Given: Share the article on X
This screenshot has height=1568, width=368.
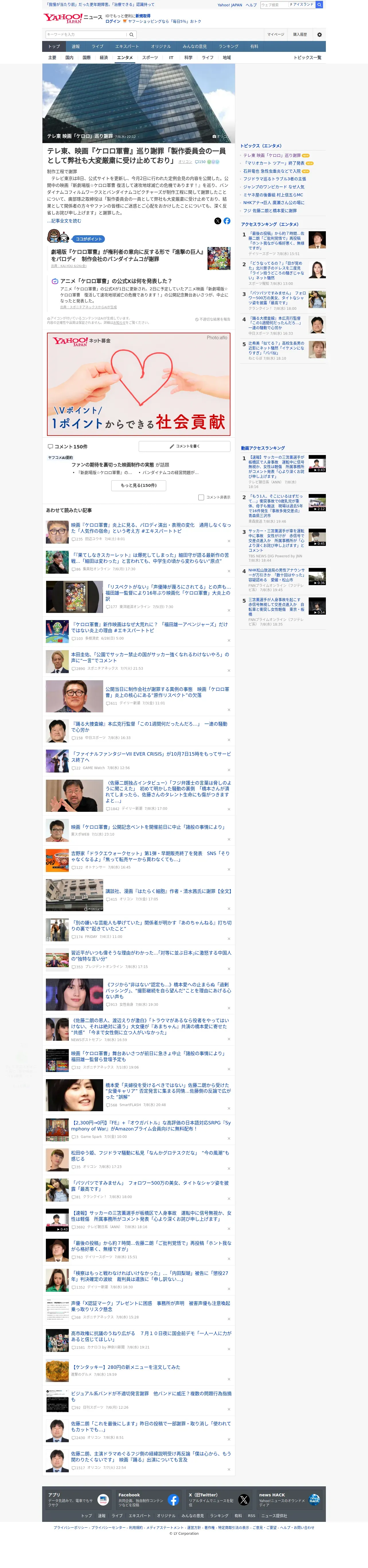Looking at the screenshot, I should tap(218, 221).
